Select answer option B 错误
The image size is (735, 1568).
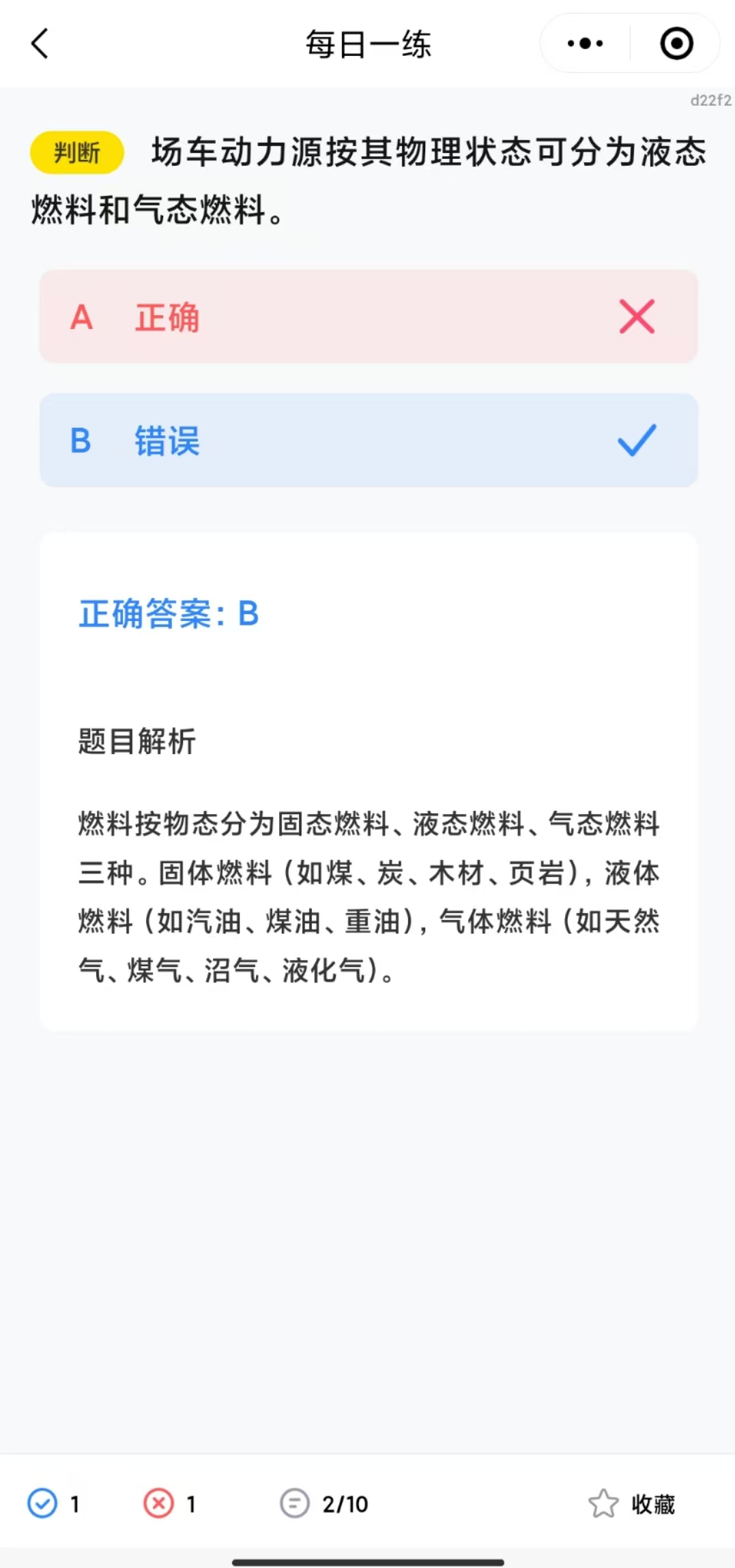coord(369,440)
